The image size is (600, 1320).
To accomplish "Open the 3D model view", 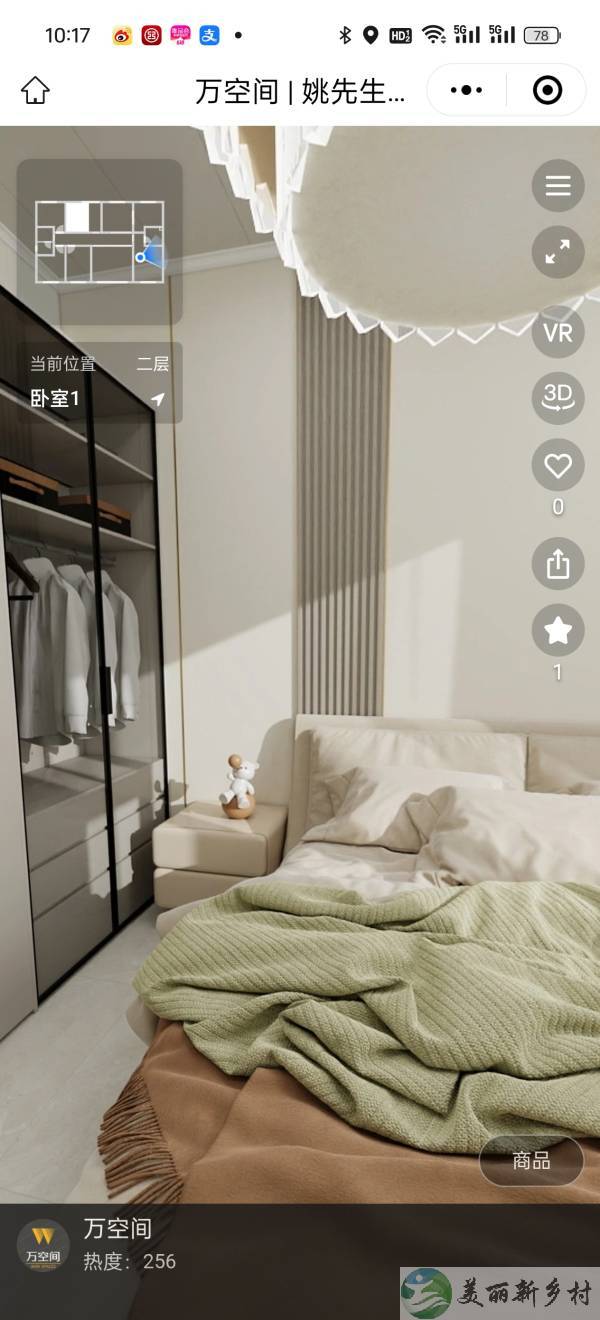I will click(x=557, y=397).
